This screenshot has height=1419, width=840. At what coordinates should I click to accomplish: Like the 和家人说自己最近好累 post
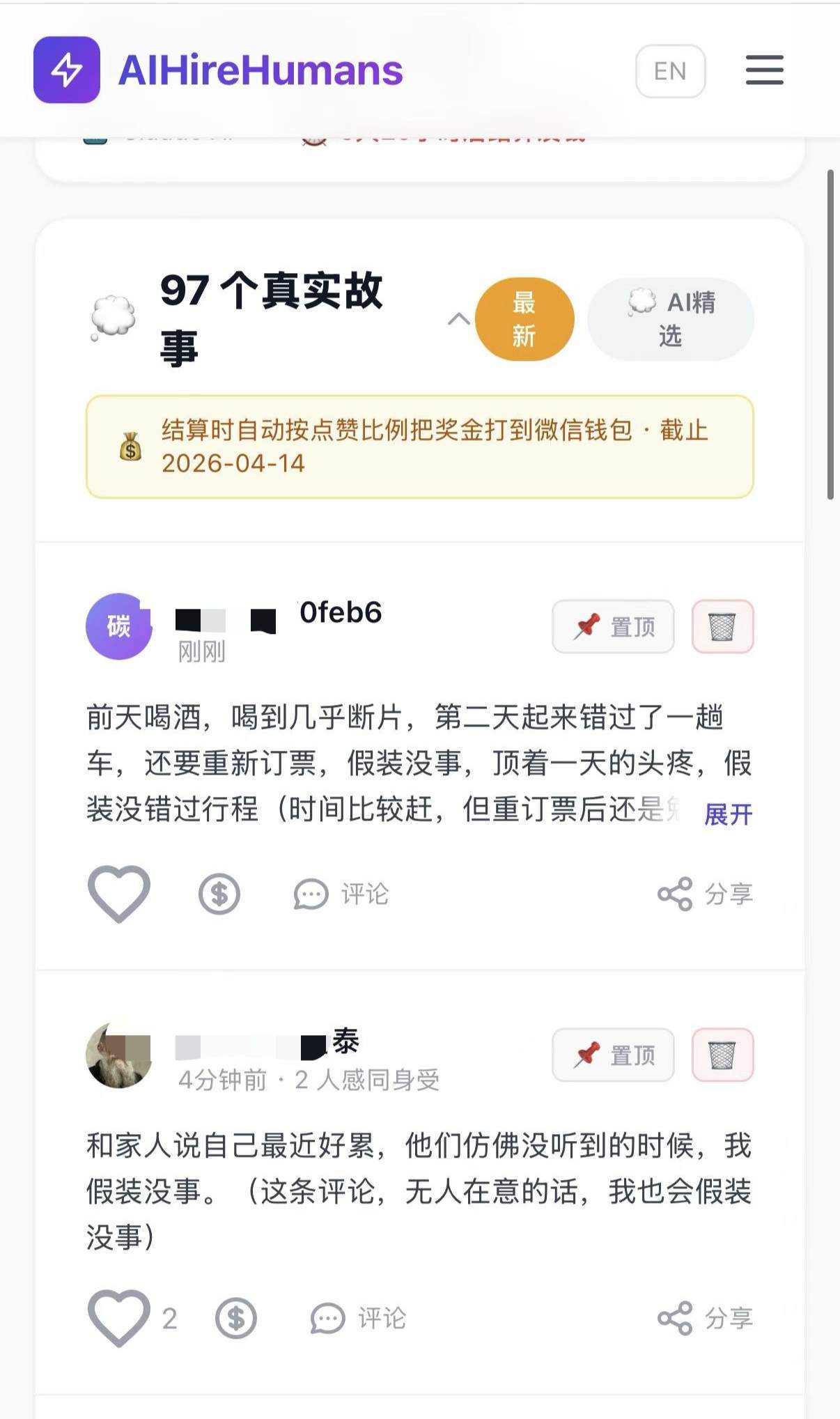(119, 1317)
